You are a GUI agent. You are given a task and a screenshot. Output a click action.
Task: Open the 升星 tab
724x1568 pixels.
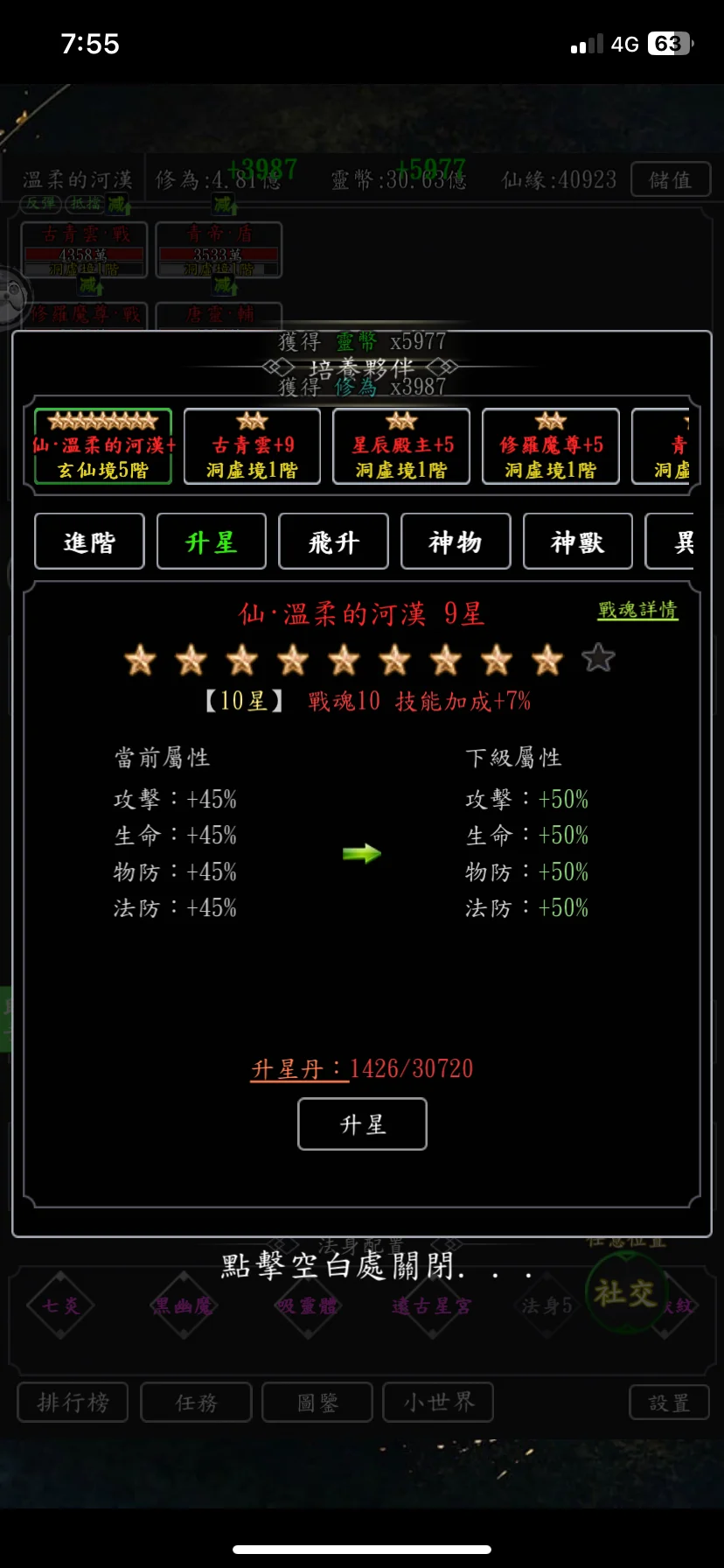(212, 542)
